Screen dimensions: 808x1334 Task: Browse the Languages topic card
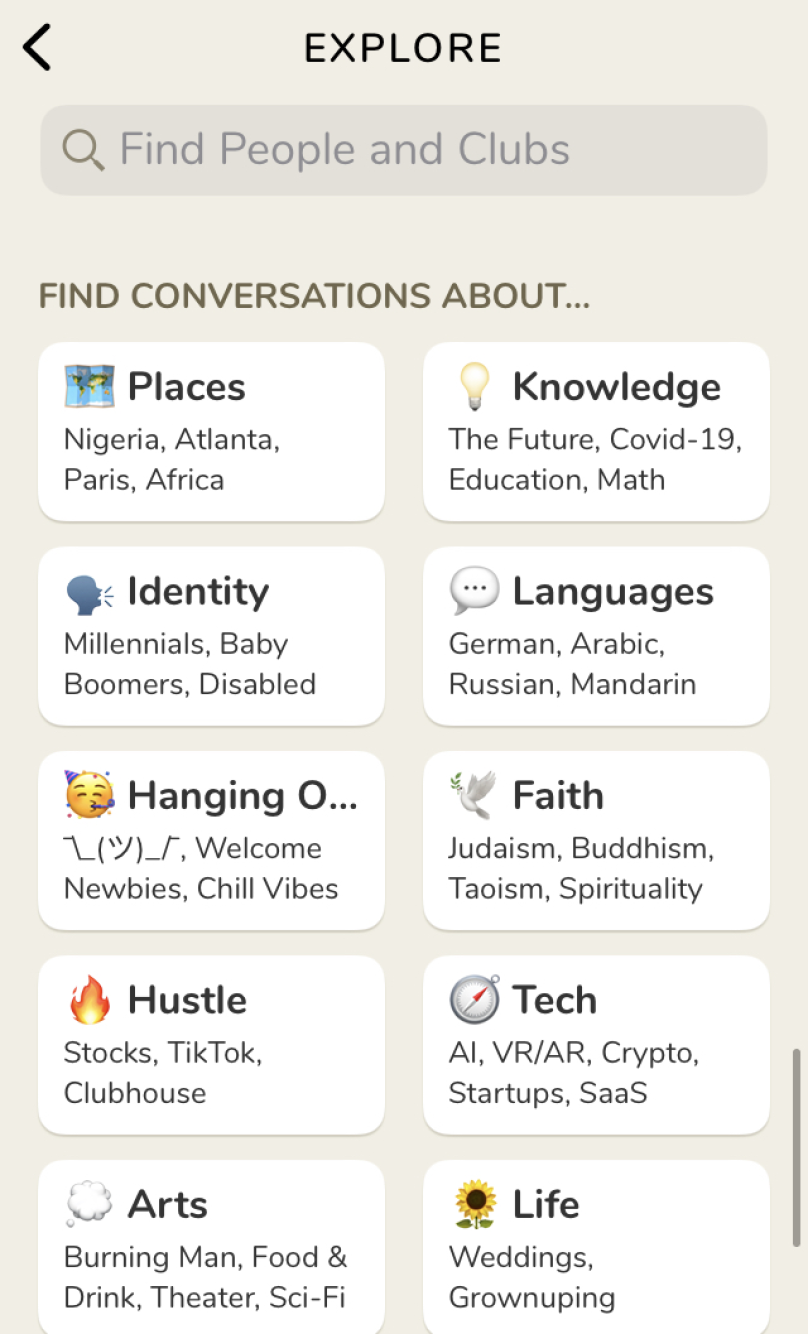pos(596,636)
